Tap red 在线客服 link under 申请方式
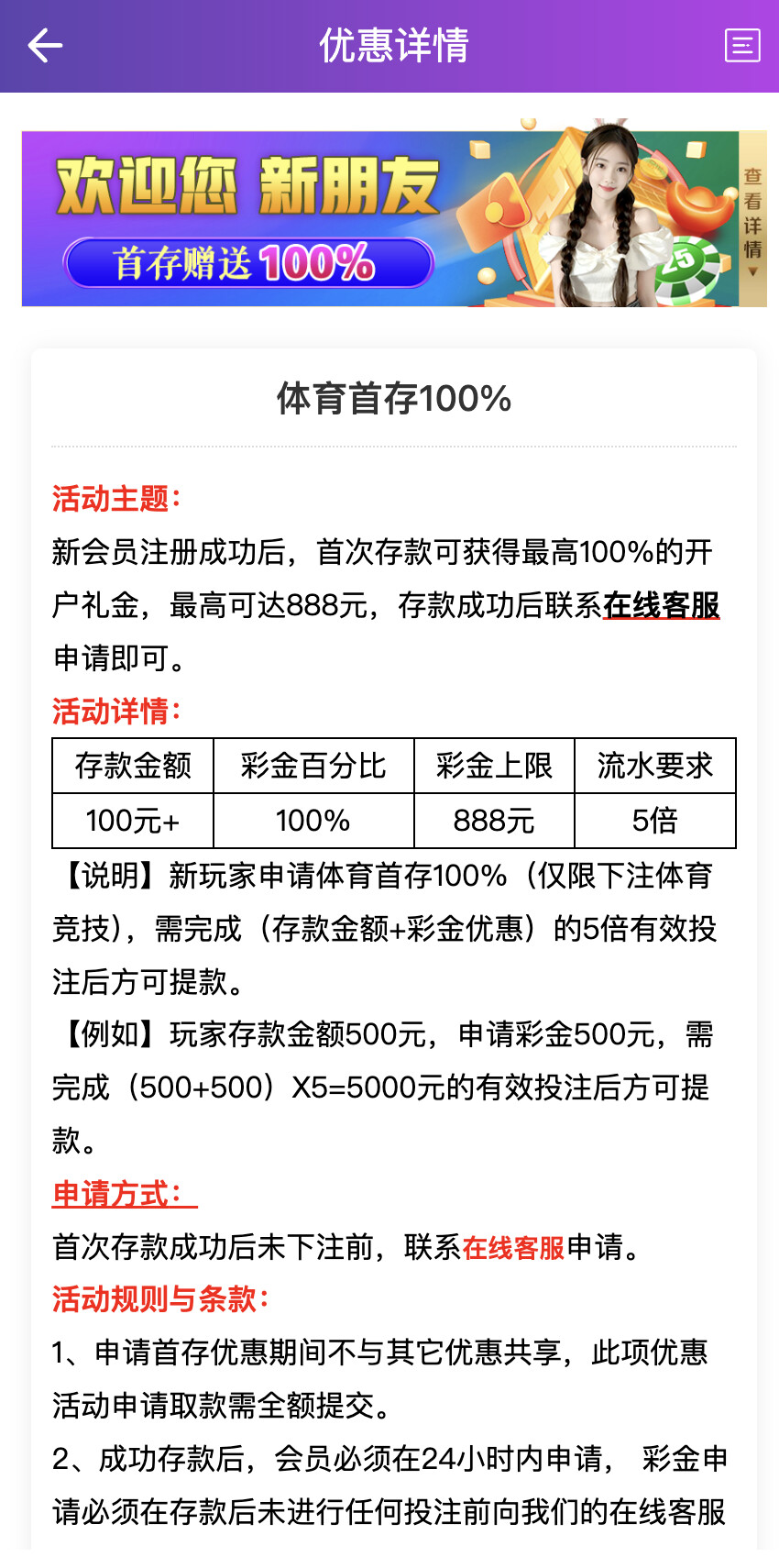 pyautogui.click(x=513, y=1247)
